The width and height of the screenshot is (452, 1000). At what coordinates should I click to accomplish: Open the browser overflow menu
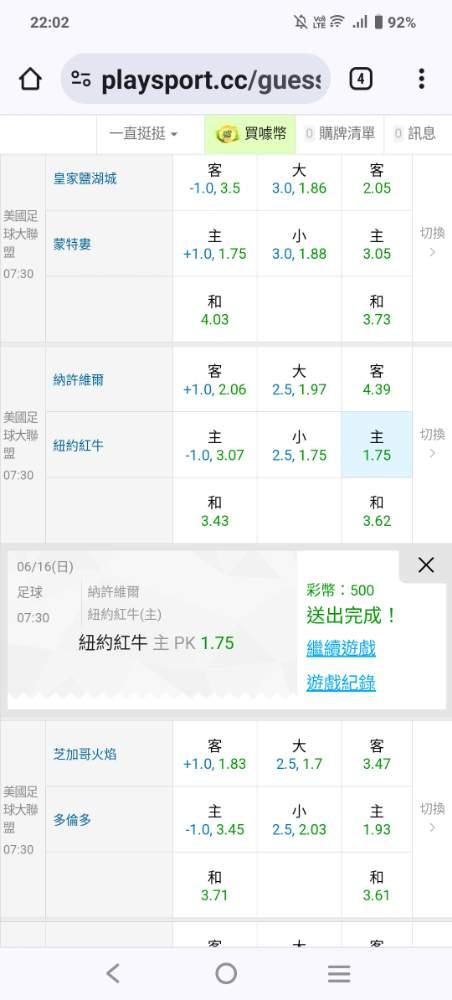(x=421, y=79)
